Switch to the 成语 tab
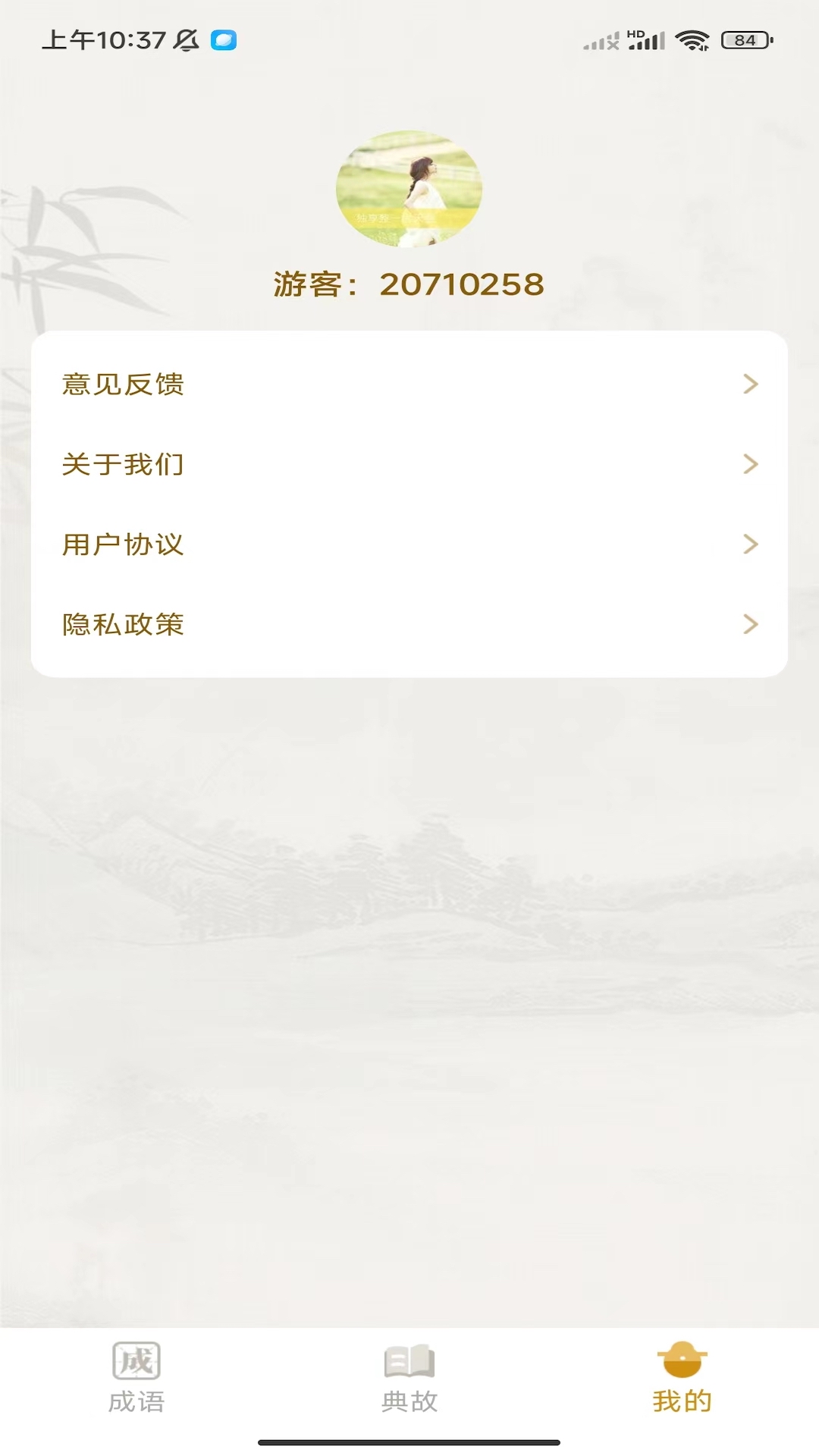Viewport: 819px width, 1456px height. pyautogui.click(x=137, y=1399)
